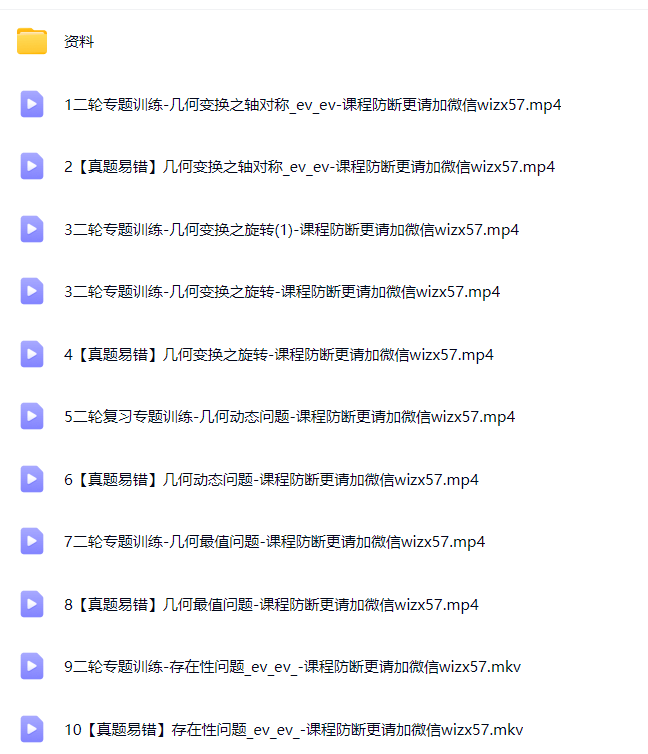Open video 1二轮专题训练-几何变换之轴对称
Viewport: 648px width, 754px height.
(312, 104)
